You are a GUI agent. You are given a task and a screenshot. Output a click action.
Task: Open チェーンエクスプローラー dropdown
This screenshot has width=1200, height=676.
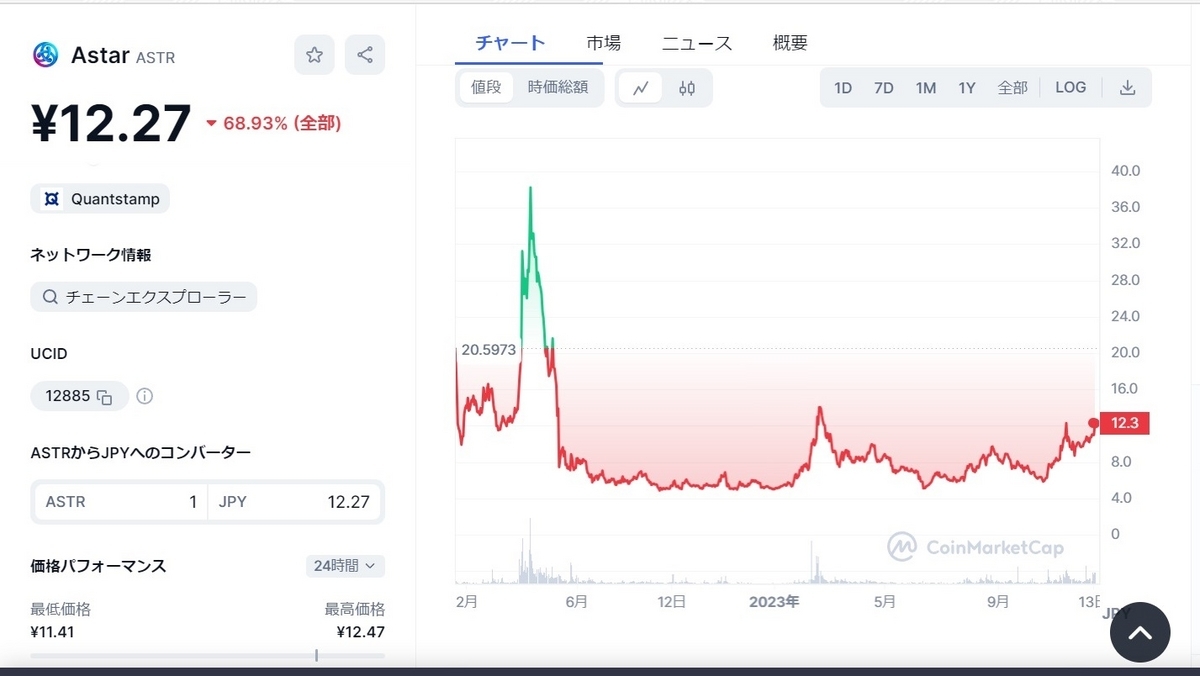pos(144,297)
